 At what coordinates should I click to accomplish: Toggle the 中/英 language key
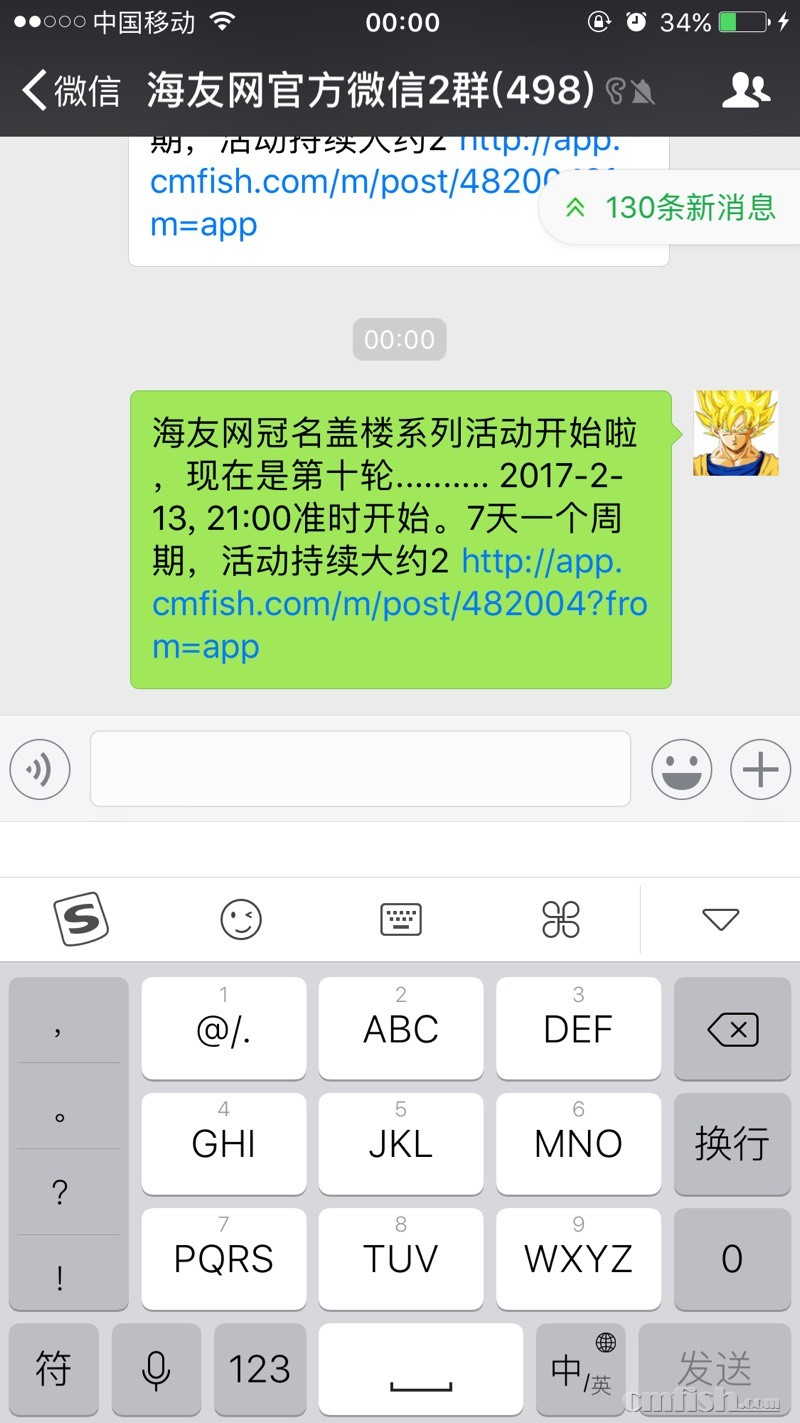(x=581, y=1369)
